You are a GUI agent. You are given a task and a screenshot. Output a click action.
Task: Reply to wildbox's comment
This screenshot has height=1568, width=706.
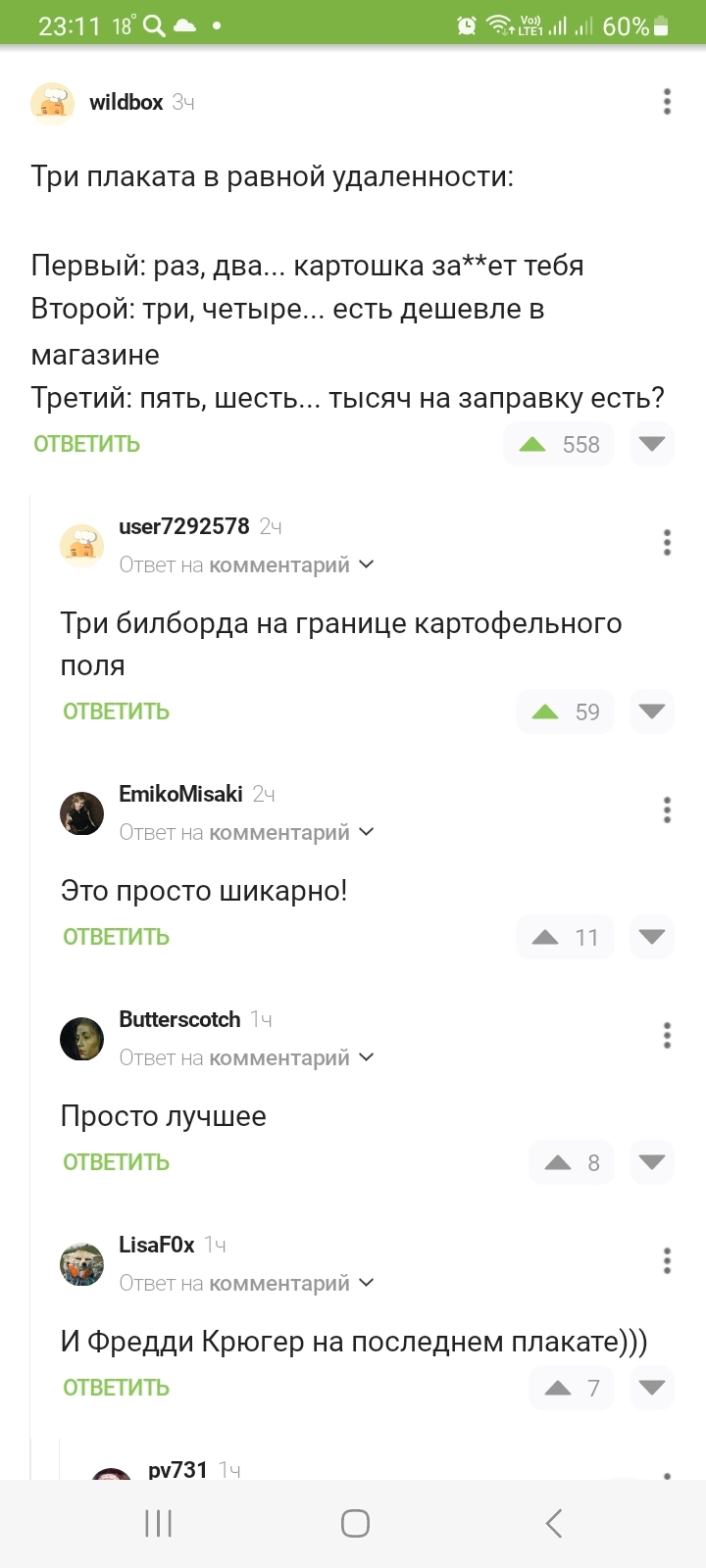pos(87,444)
